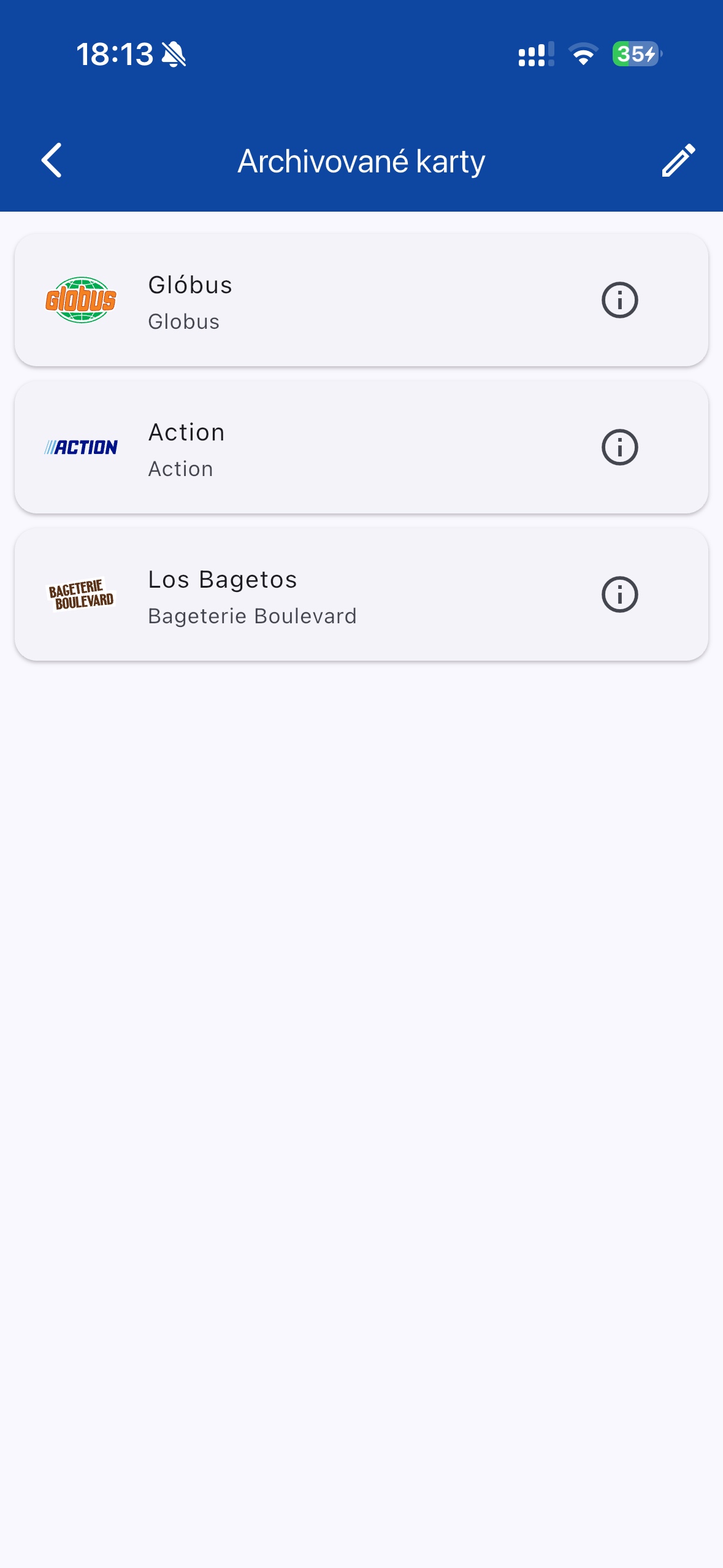This screenshot has height=1568, width=723.
Task: Open the Los Bagetos card
Action: (361, 594)
